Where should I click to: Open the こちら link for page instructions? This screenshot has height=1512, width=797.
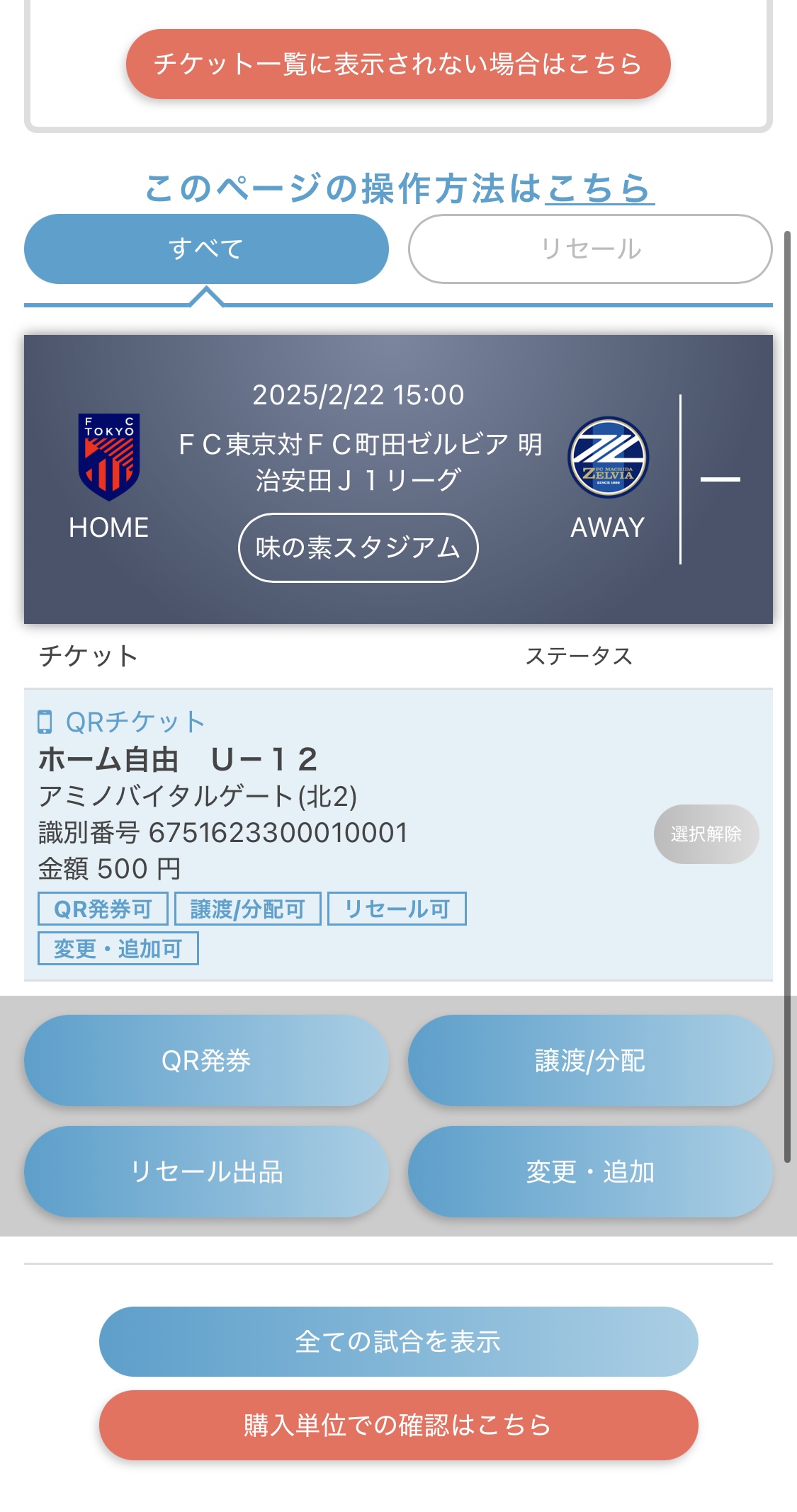point(599,188)
